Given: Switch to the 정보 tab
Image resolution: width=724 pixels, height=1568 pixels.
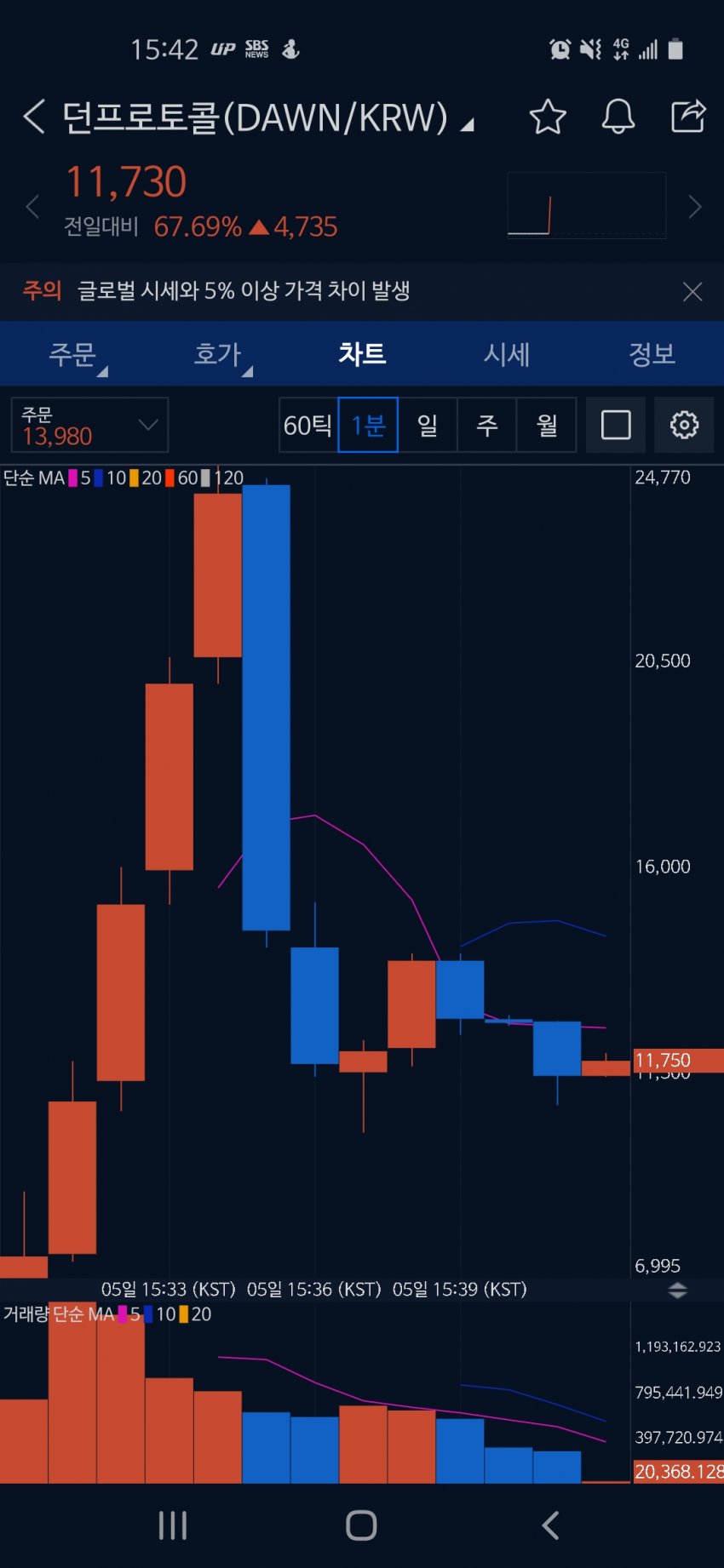Looking at the screenshot, I should pyautogui.click(x=652, y=354).
